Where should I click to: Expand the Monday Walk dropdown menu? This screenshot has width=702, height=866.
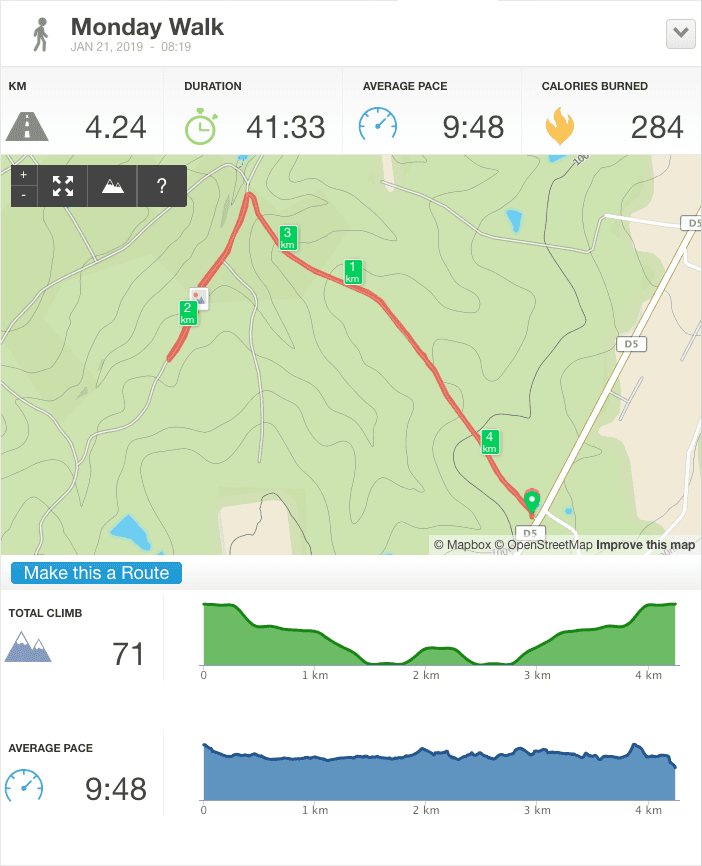pyautogui.click(x=681, y=33)
